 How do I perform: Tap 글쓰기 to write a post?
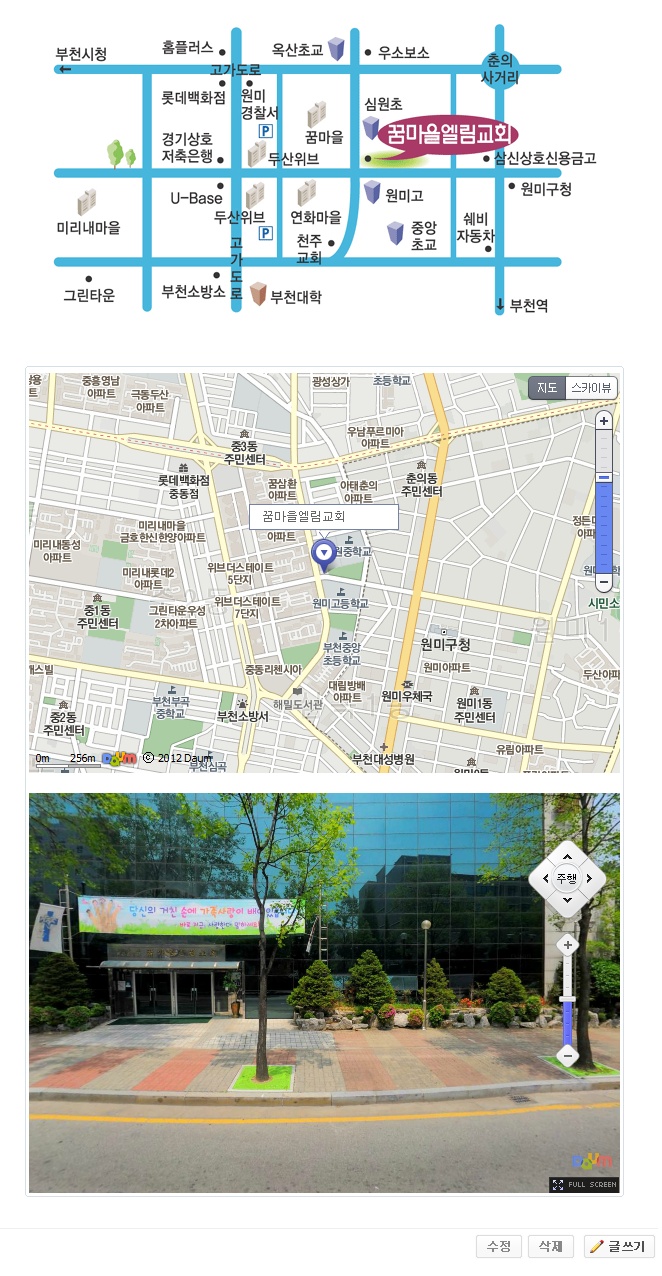point(619,1246)
